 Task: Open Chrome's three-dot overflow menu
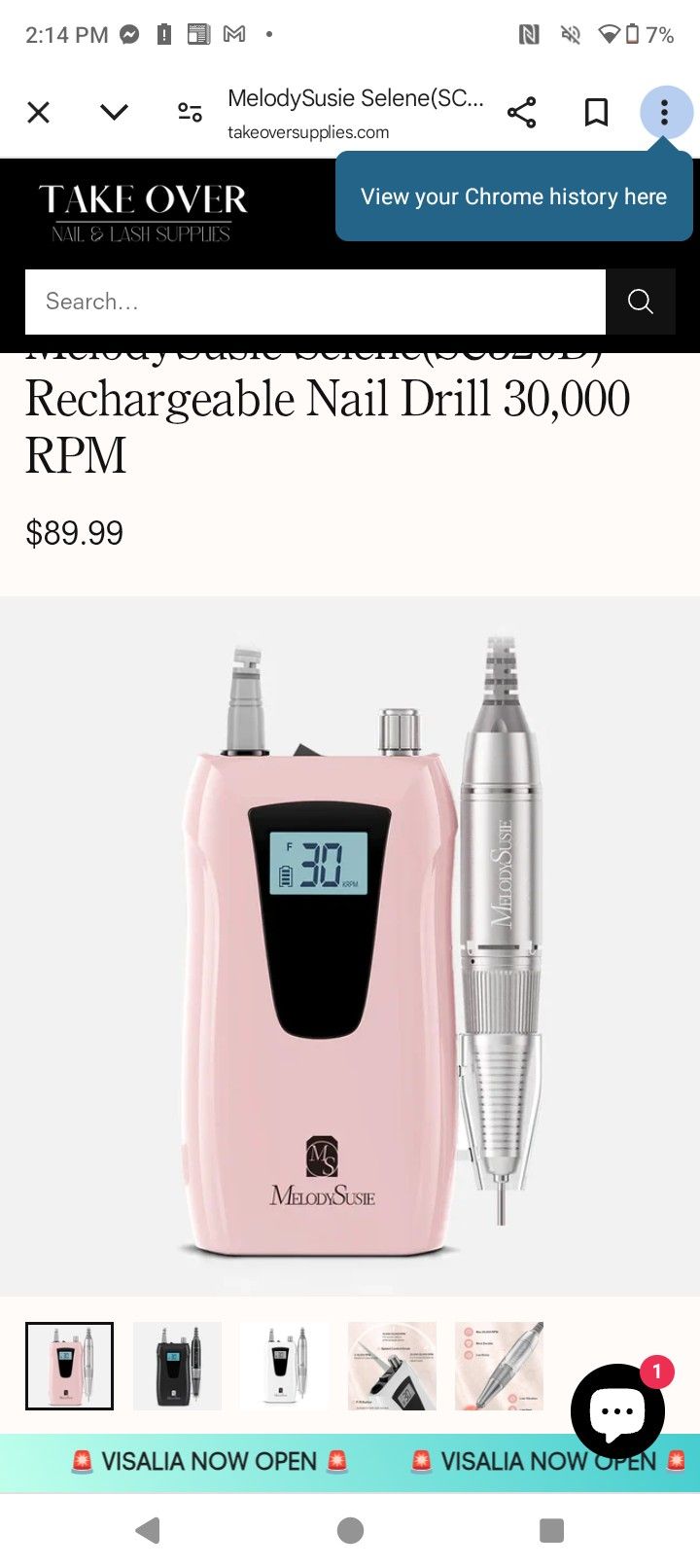point(665,113)
